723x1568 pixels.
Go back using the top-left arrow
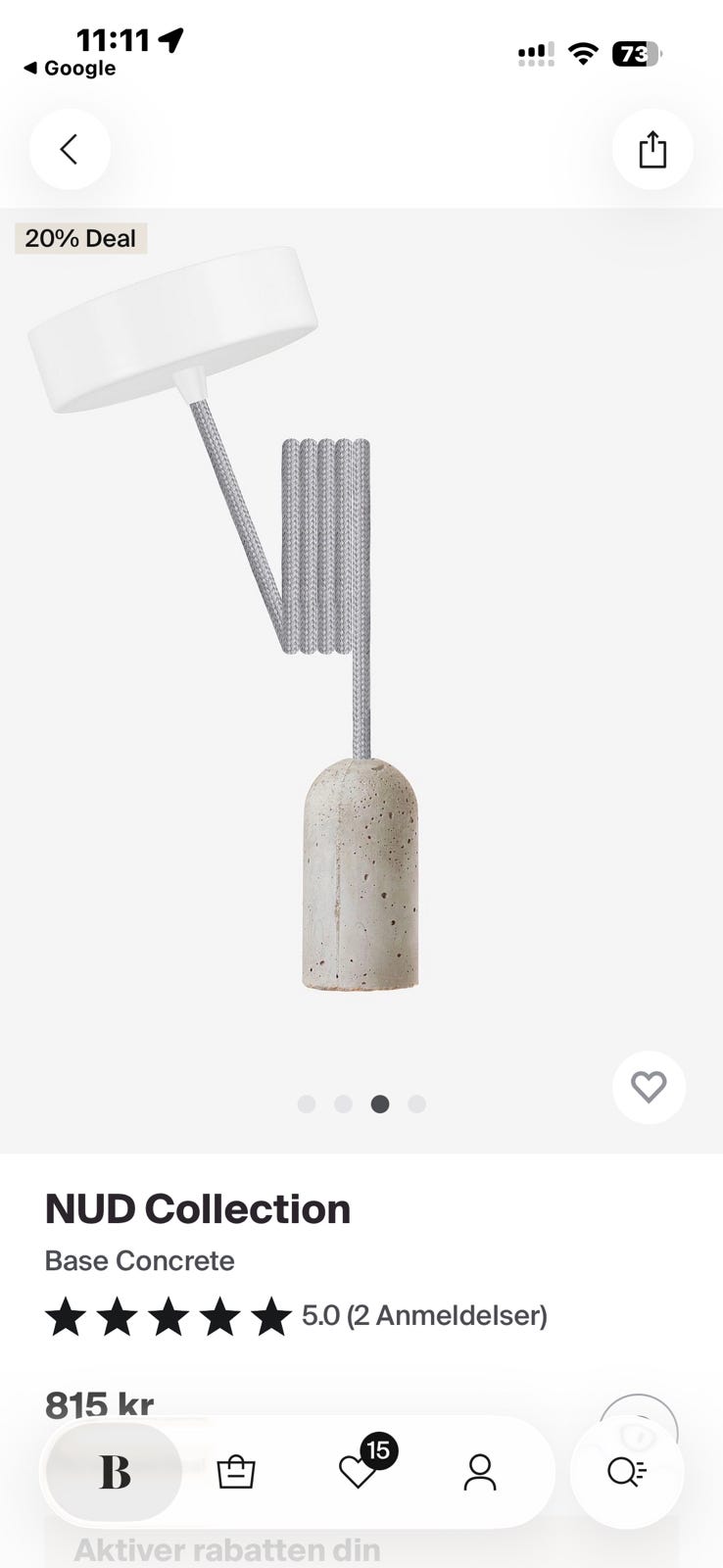point(69,149)
